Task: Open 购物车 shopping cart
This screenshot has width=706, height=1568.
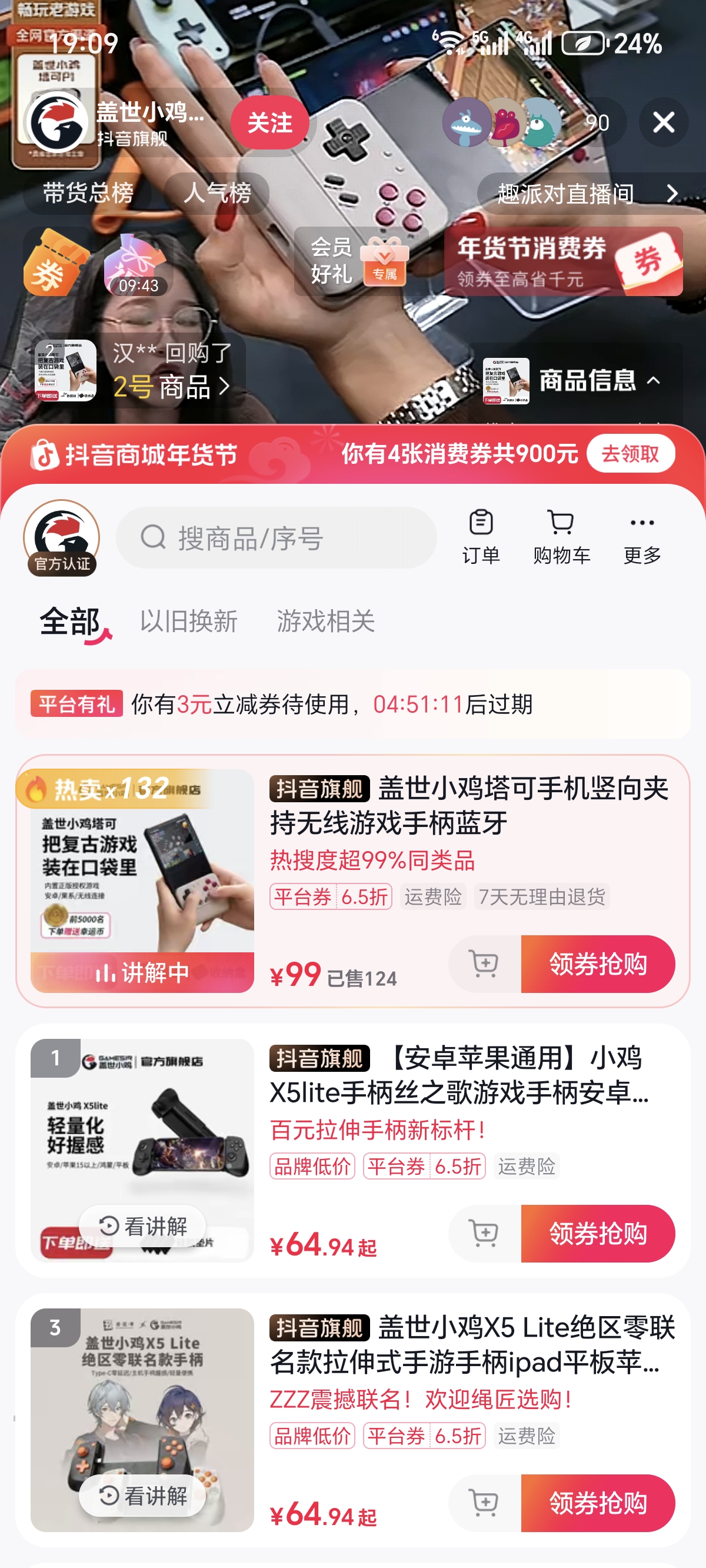Action: pos(561,537)
